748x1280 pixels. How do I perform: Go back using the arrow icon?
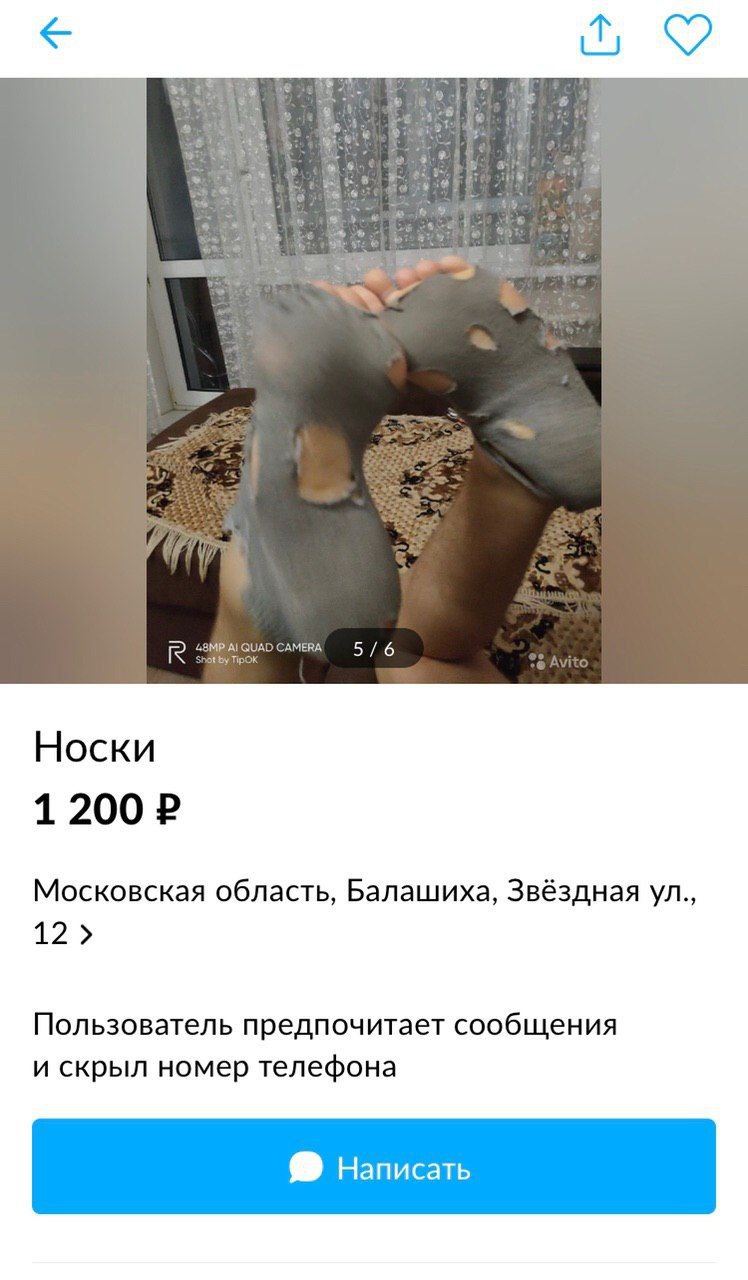[x=56, y=34]
